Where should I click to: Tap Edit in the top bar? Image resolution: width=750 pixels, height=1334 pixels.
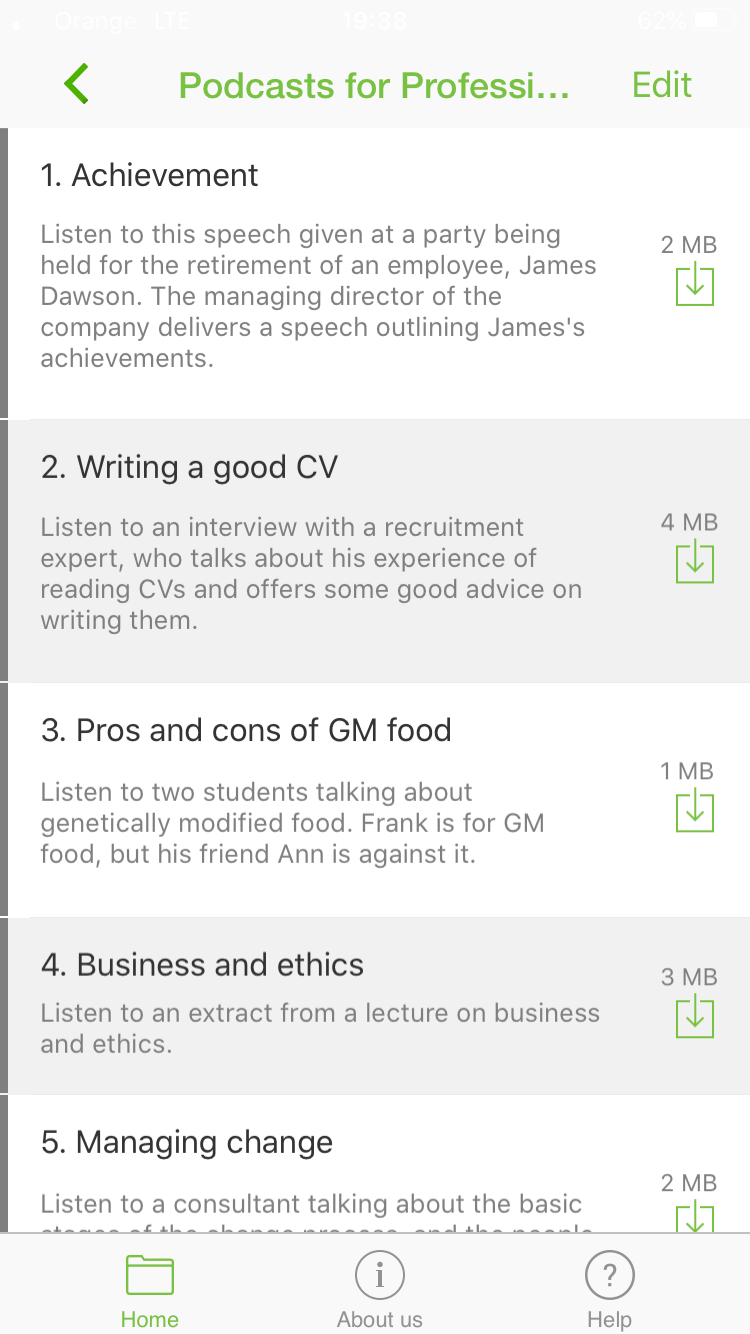tap(662, 85)
